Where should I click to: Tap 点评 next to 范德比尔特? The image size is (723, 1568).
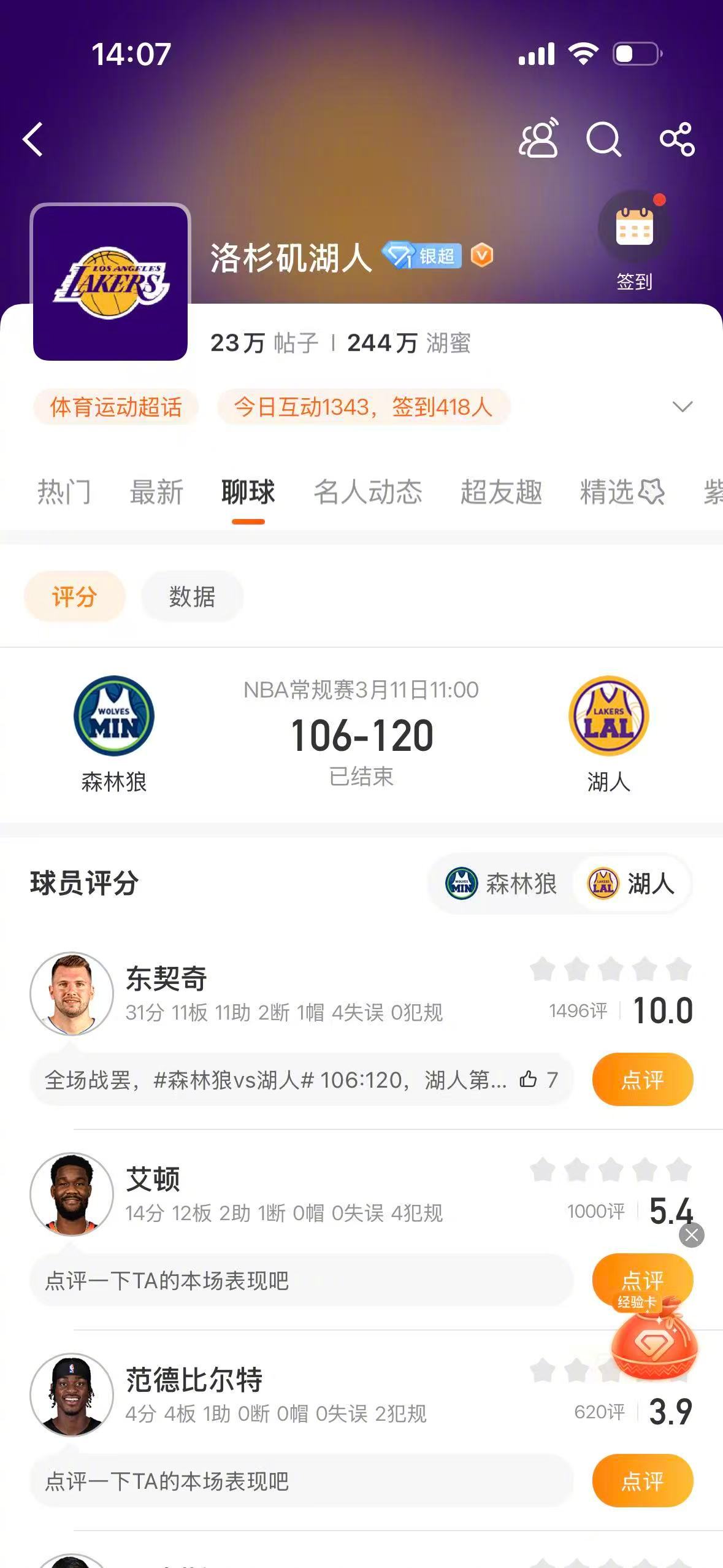[642, 1482]
